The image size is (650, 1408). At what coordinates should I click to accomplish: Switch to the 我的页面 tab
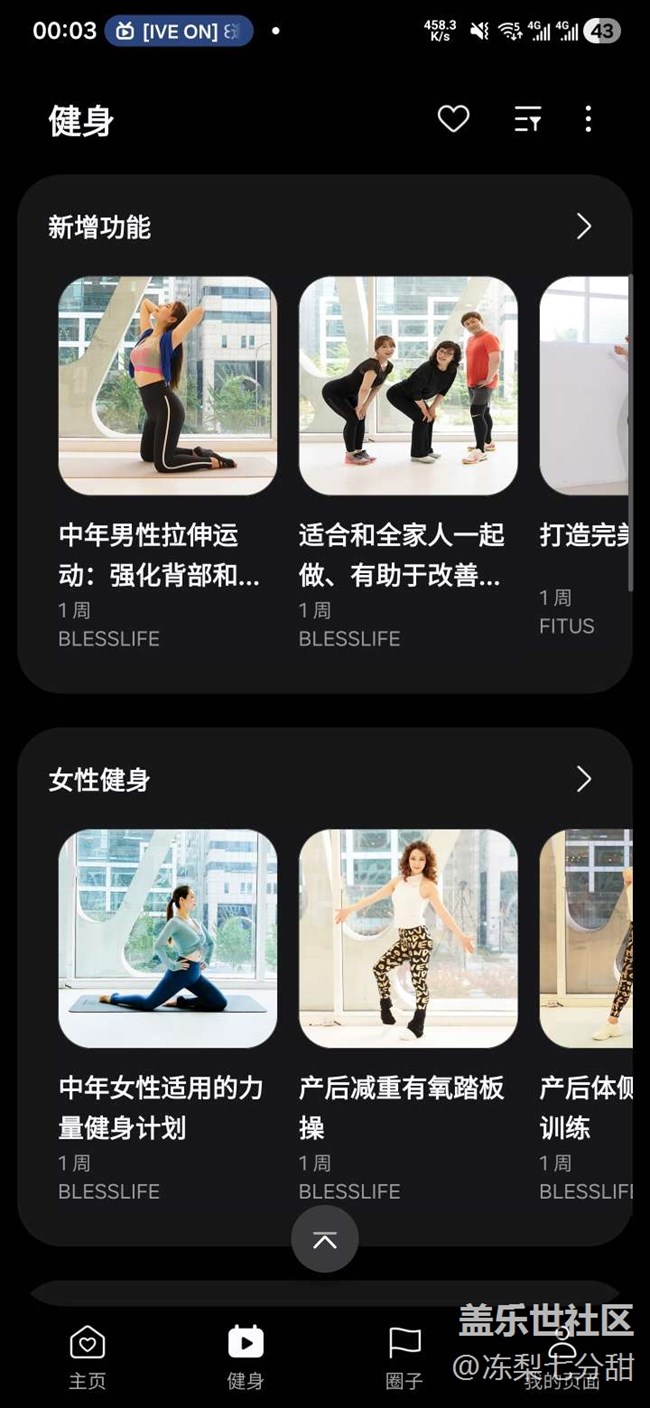562,1356
